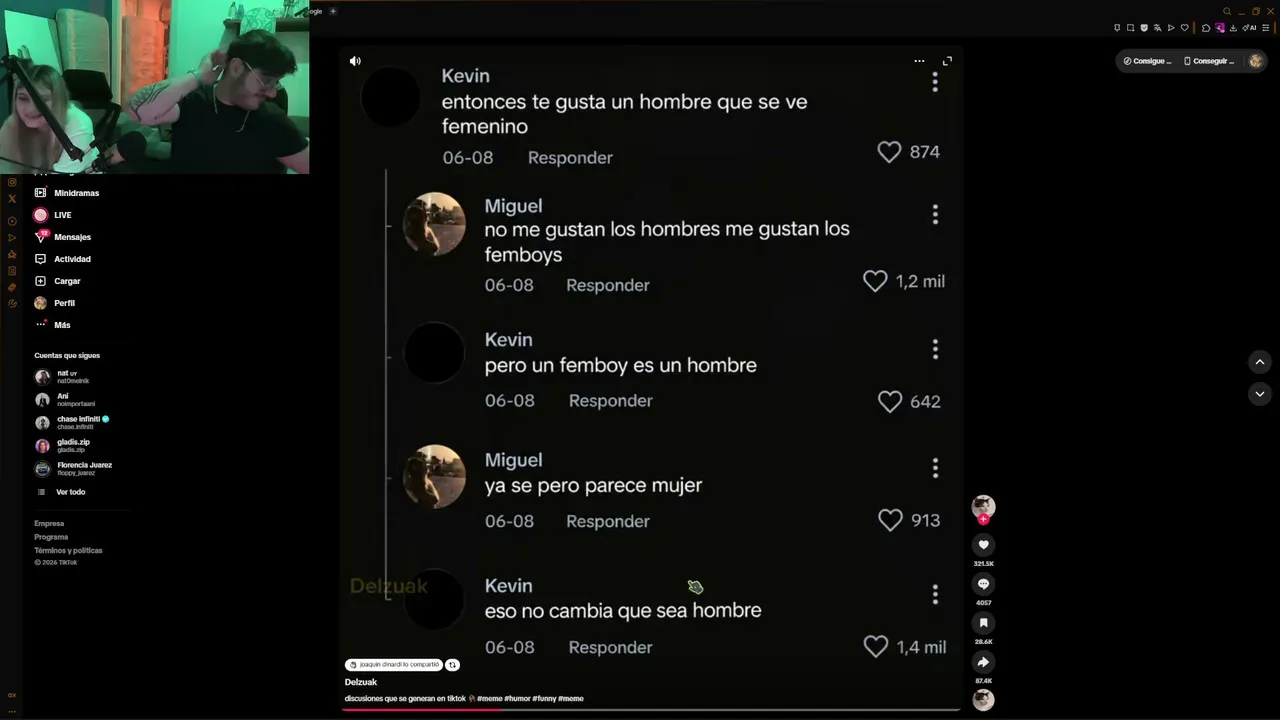The height and width of the screenshot is (720, 1280).
Task: Mute the video with the speaker icon
Action: (355, 61)
